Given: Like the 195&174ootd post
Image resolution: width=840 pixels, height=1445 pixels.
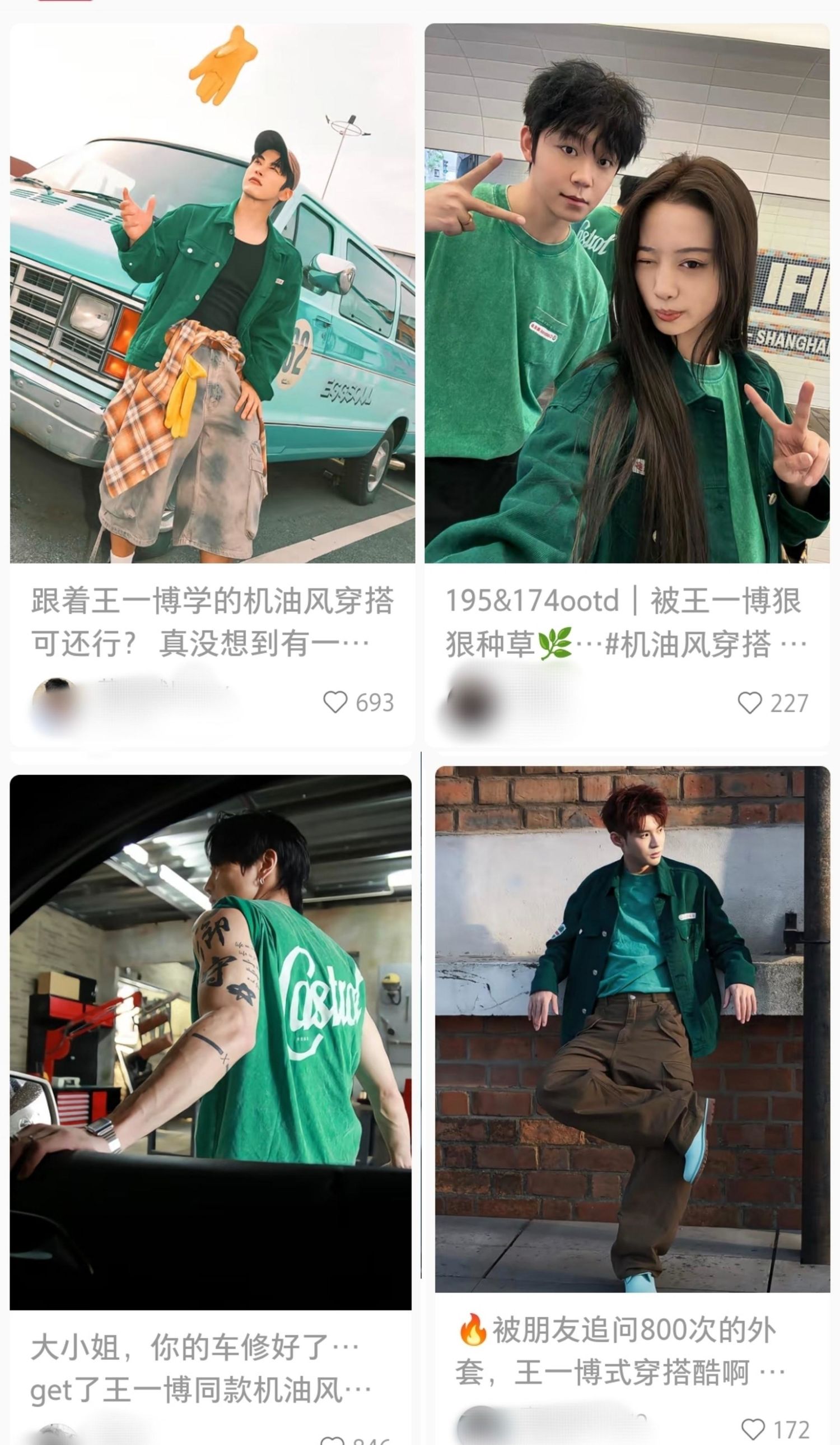Looking at the screenshot, I should pos(749,703).
